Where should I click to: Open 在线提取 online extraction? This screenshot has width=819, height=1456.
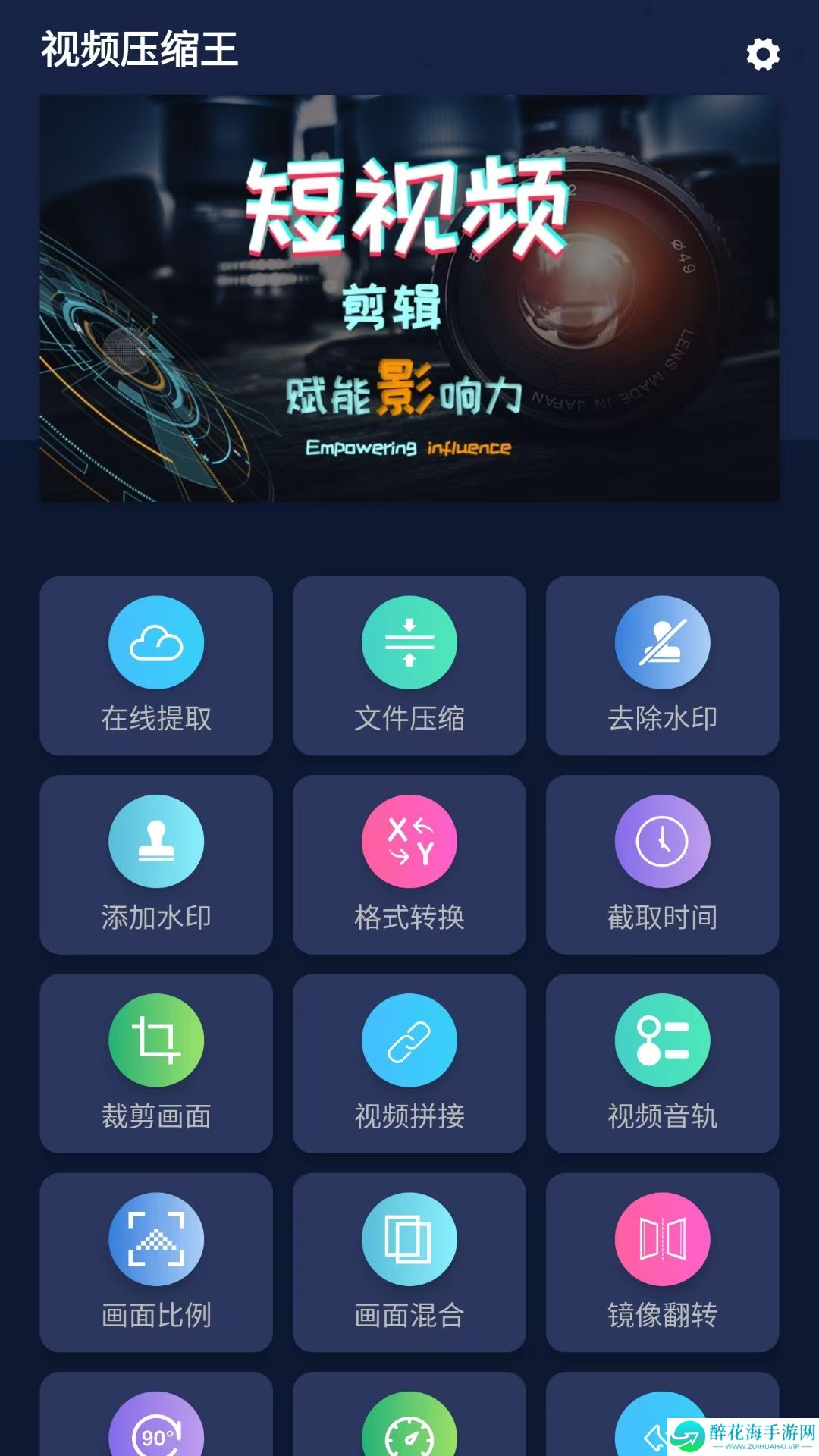coord(156,665)
